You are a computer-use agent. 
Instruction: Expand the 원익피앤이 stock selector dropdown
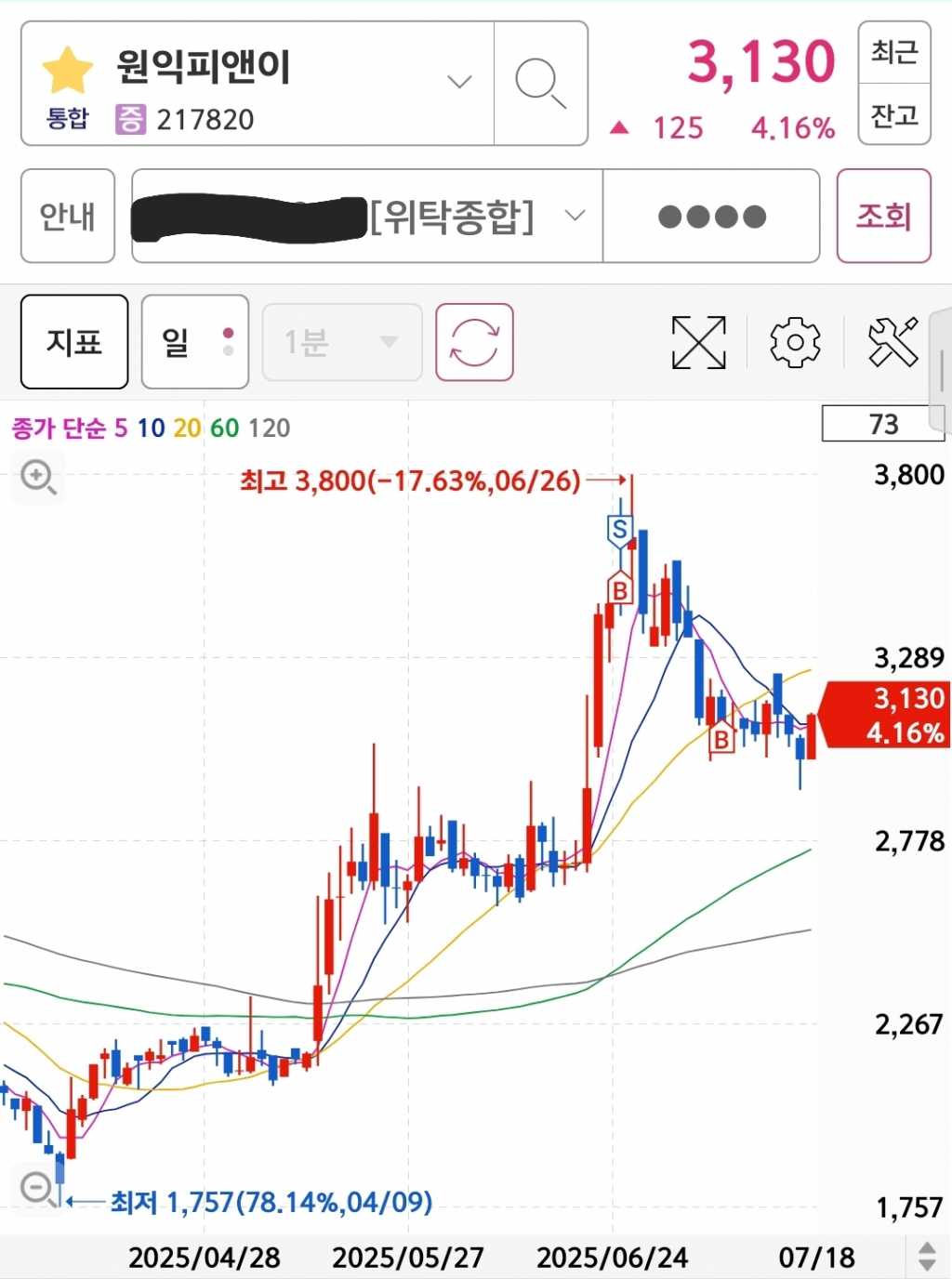(x=459, y=82)
